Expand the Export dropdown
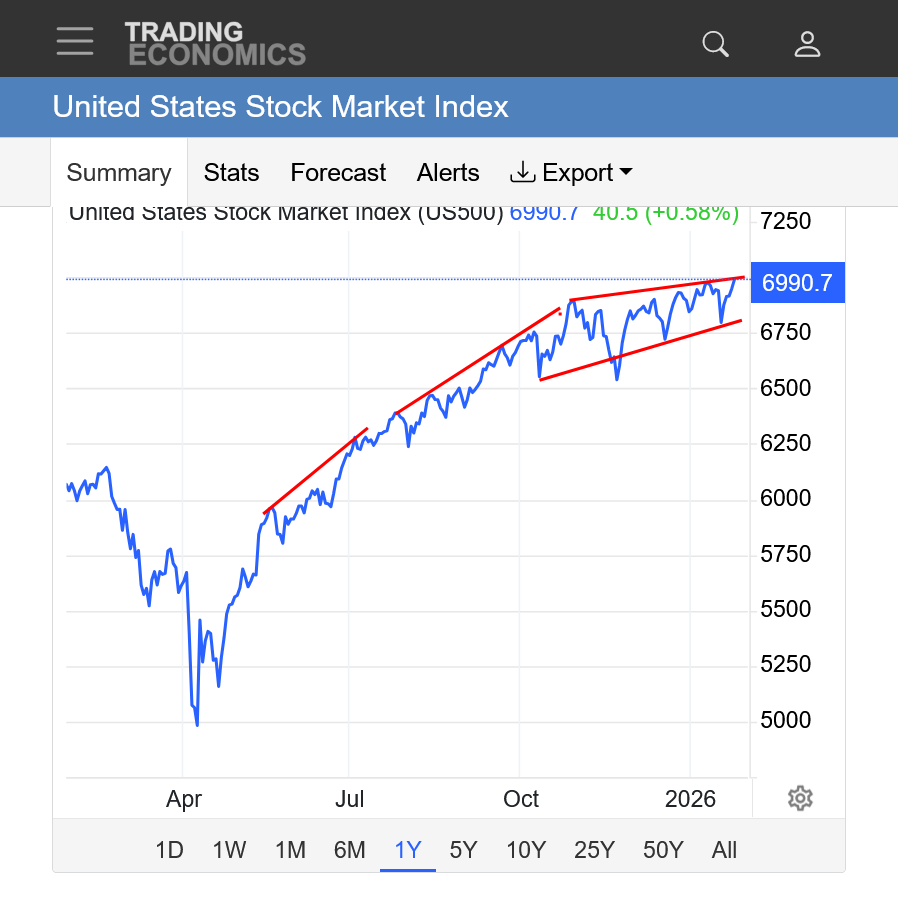 click(x=571, y=173)
